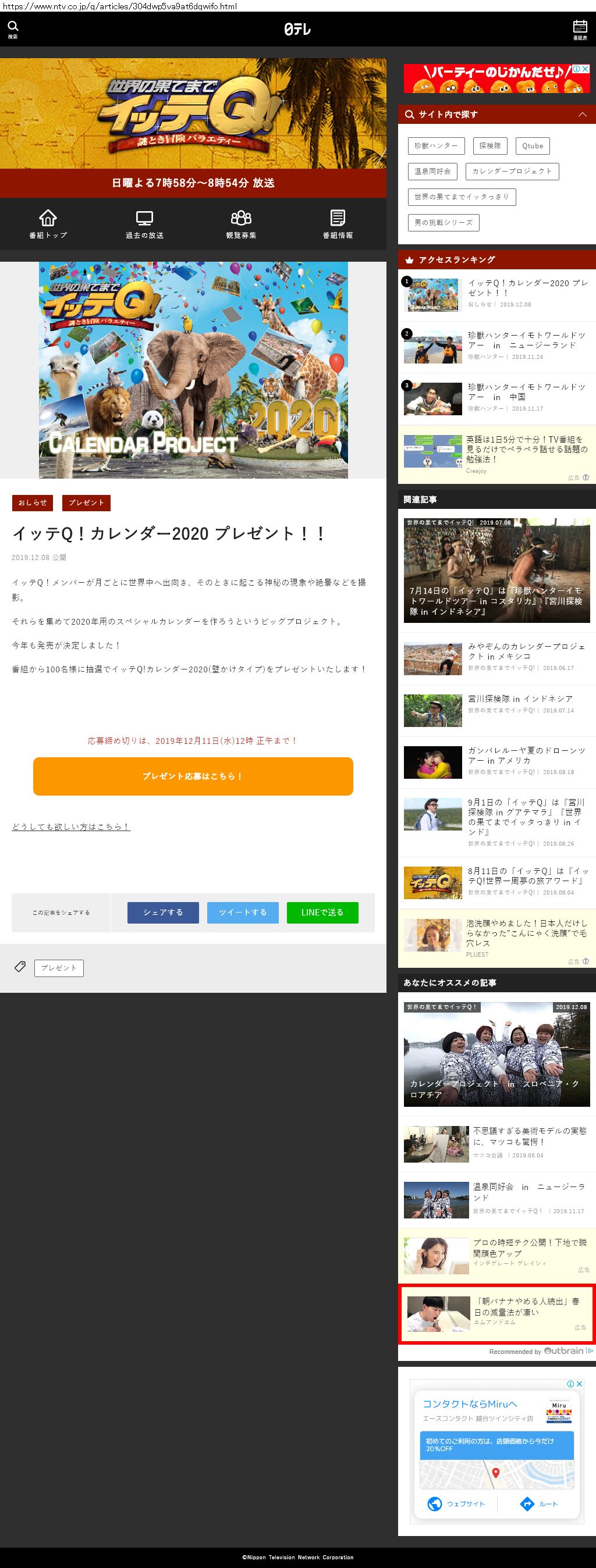Open 宮川探検隊 in インドネシア article
596x1568 pixels.
point(520,699)
